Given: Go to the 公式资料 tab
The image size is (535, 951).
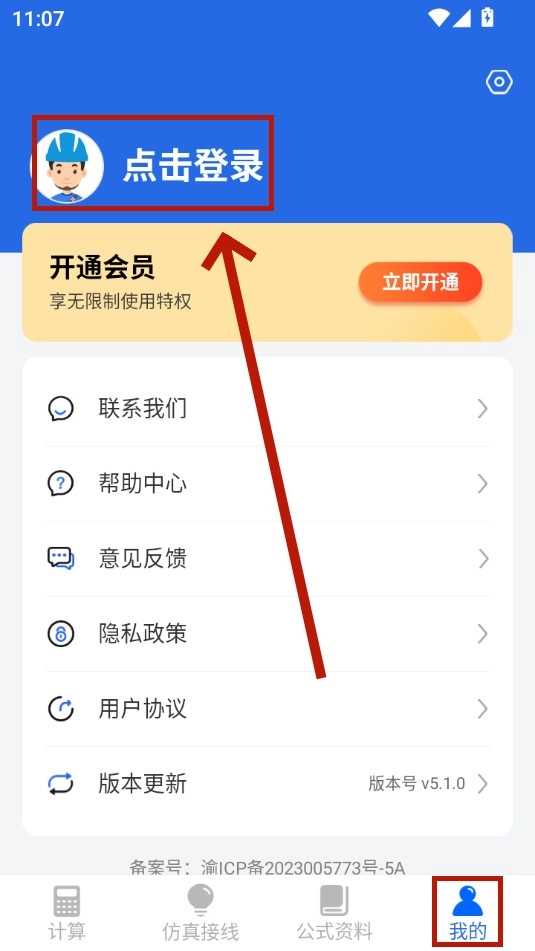Looking at the screenshot, I should point(334,913).
